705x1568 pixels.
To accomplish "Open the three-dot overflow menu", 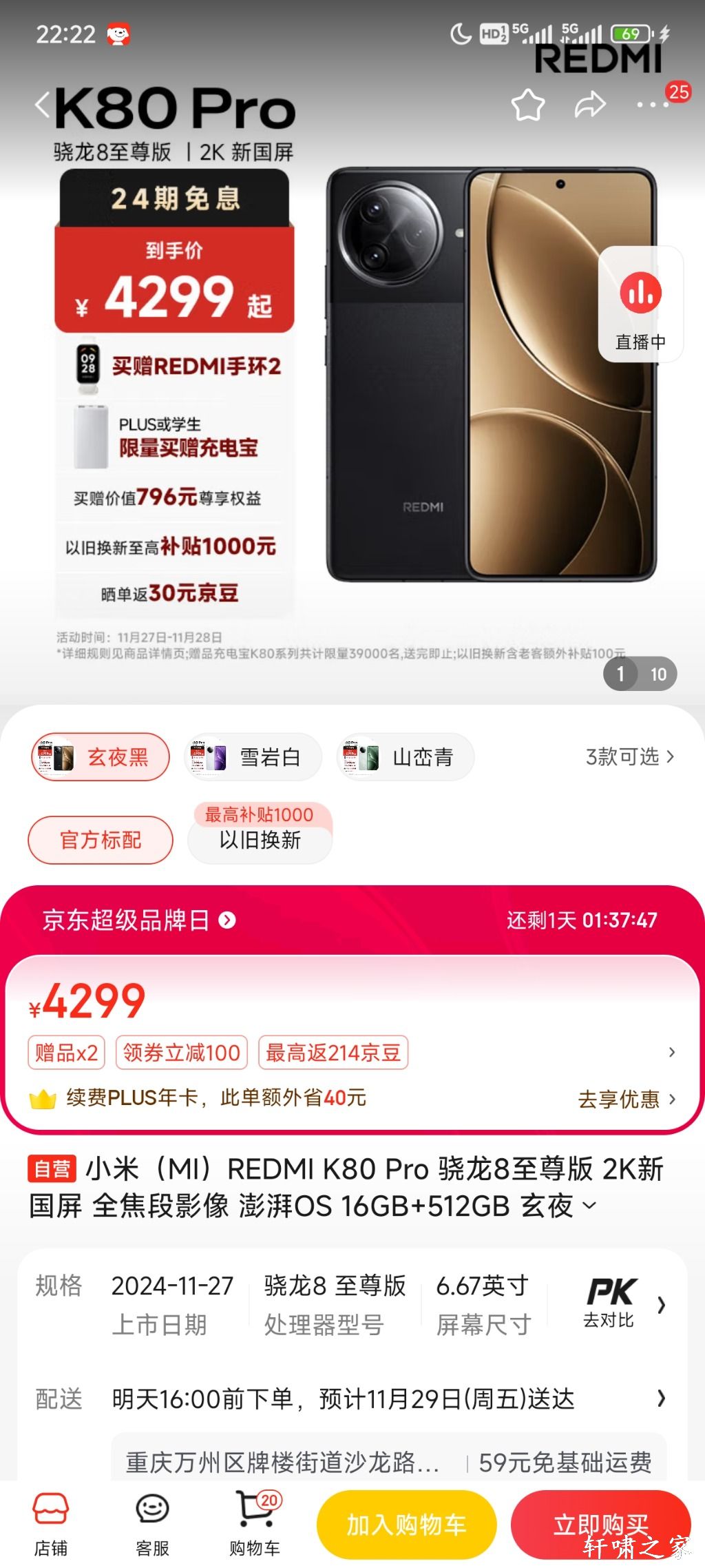I will click(x=652, y=105).
